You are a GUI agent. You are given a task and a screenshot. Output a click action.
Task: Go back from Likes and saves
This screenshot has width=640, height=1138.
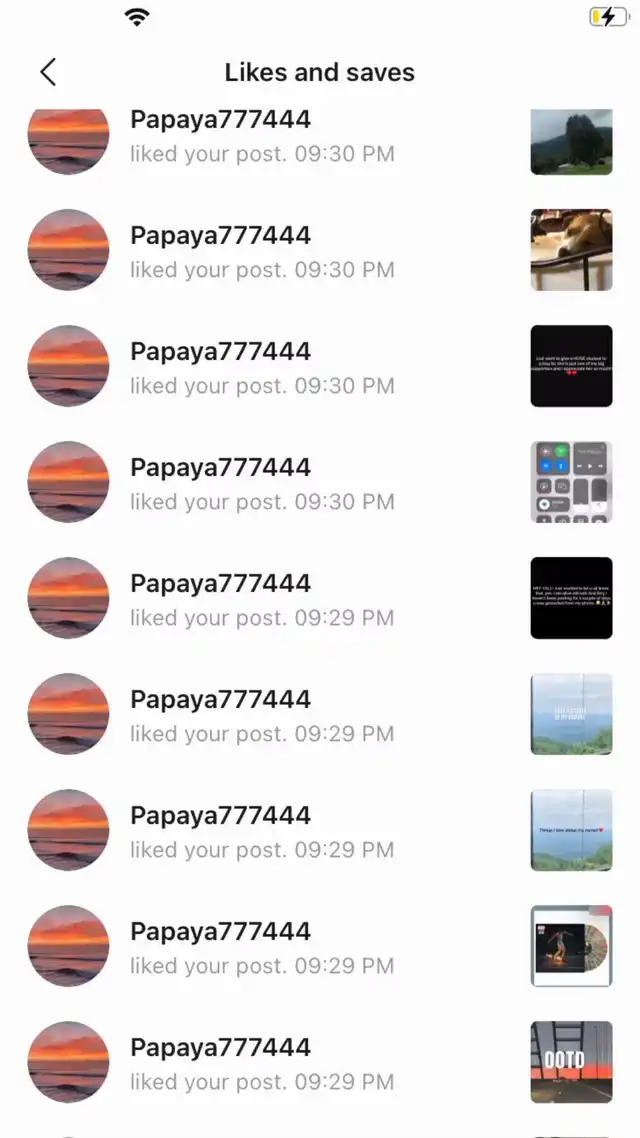coord(48,72)
